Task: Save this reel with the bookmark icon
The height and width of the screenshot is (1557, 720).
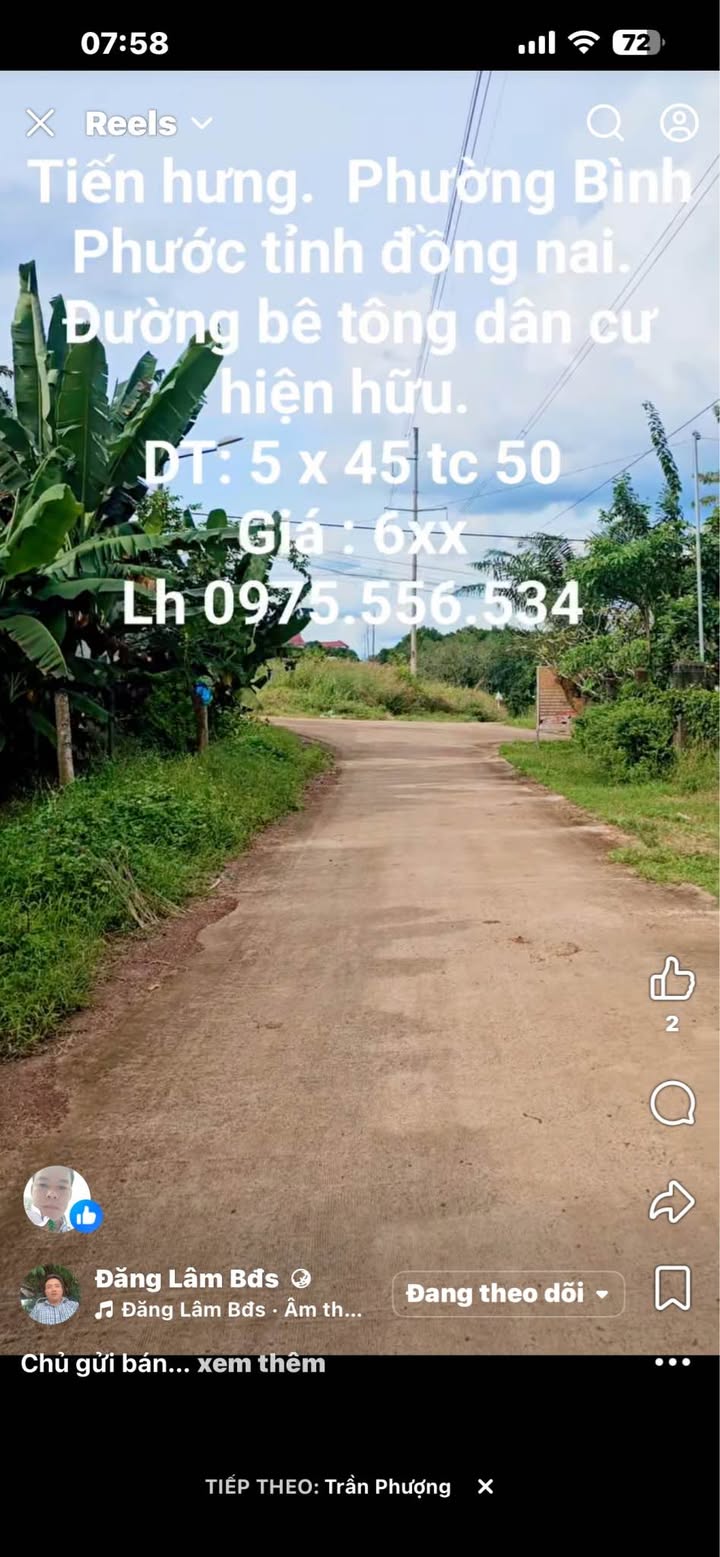Action: [672, 1288]
